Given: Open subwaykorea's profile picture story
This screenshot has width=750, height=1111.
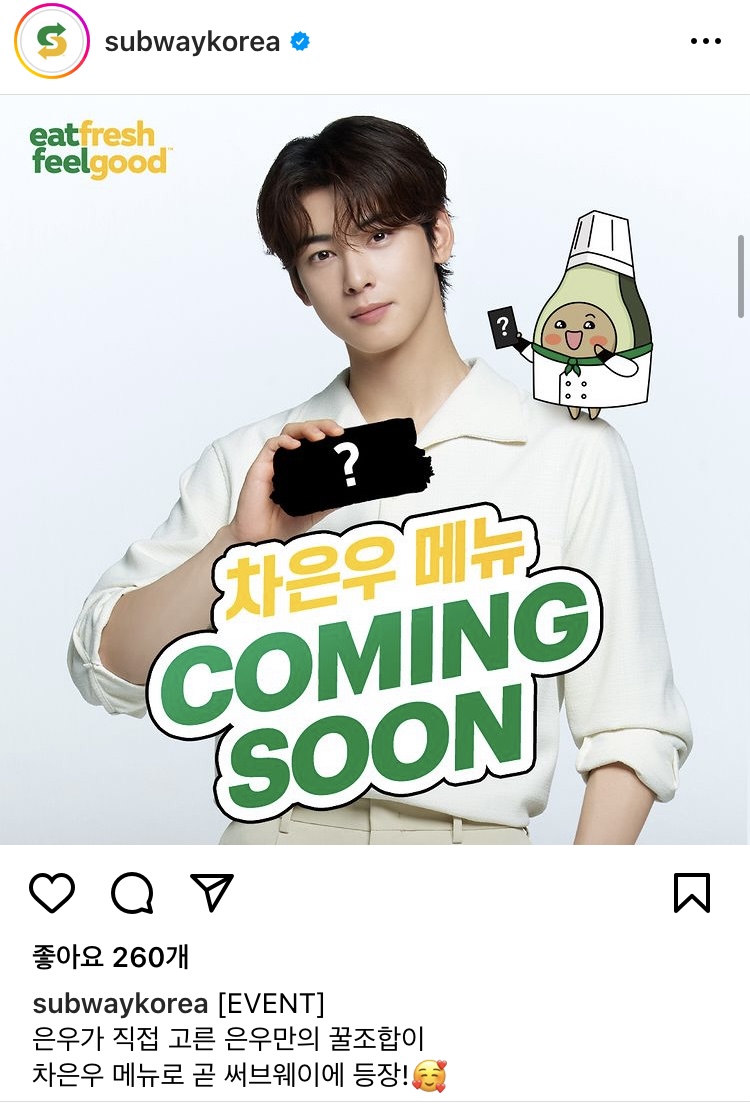Looking at the screenshot, I should coord(52,42).
